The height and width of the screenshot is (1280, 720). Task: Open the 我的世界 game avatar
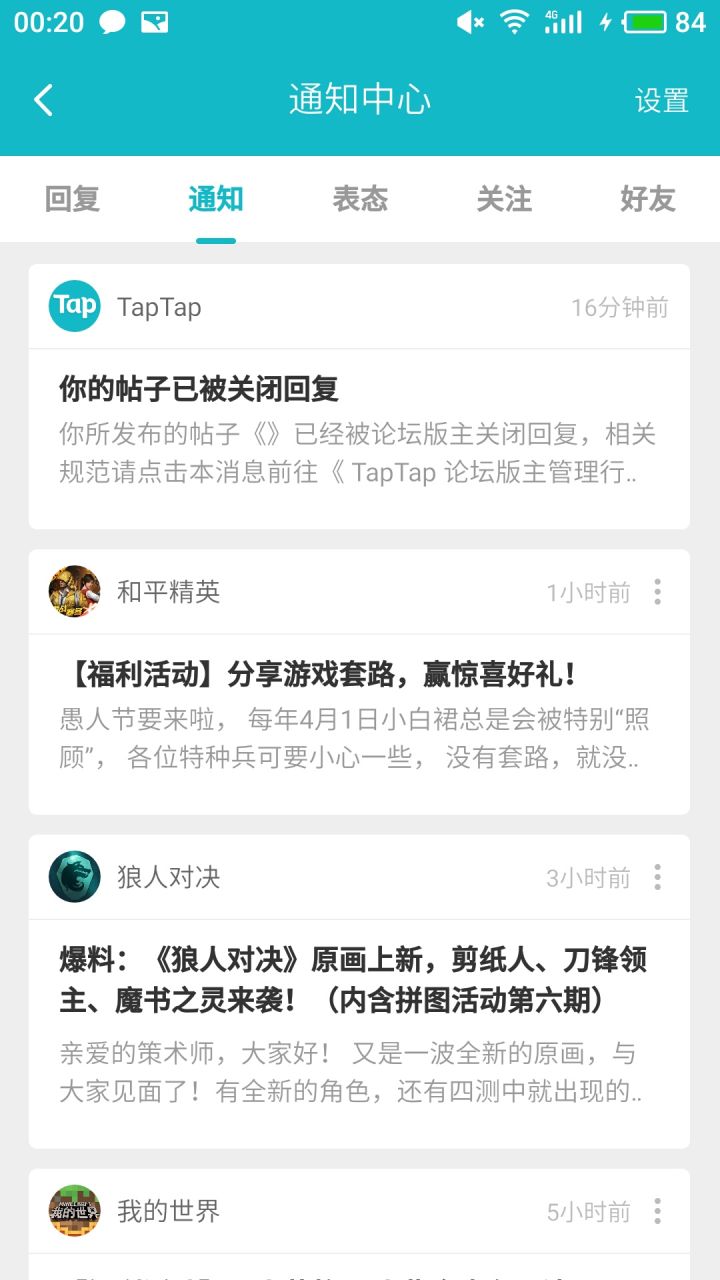(74, 1211)
